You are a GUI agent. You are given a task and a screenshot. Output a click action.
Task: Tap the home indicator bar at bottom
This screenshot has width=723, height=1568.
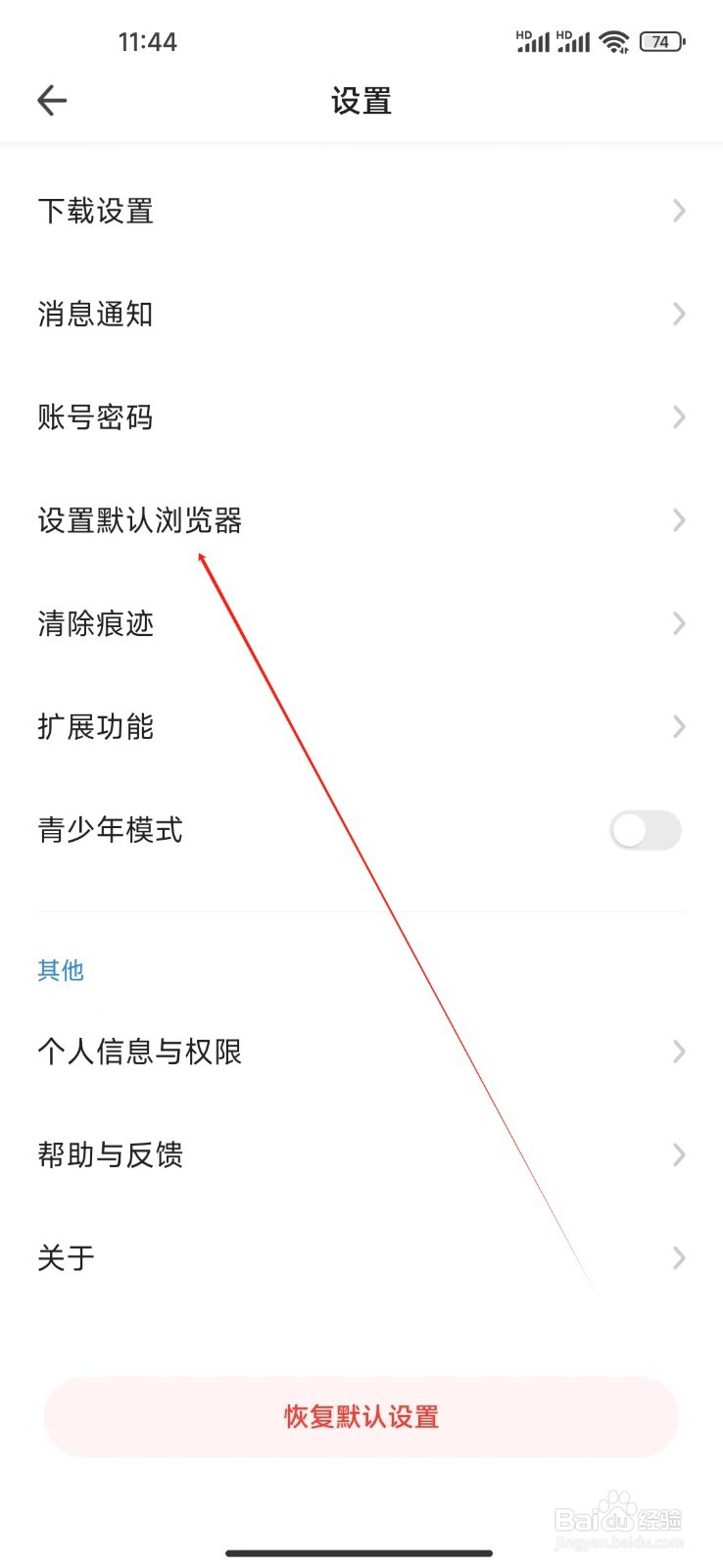click(x=361, y=1552)
